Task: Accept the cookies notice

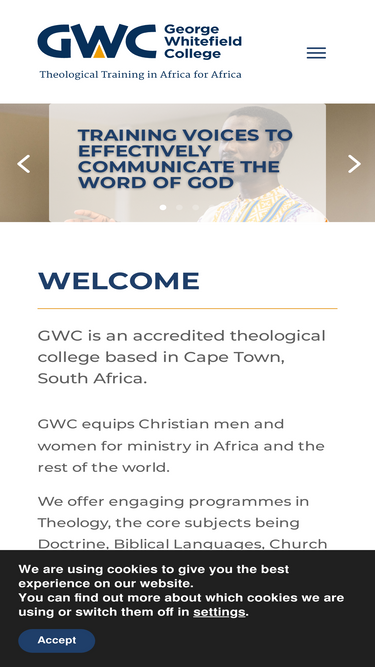Action: (x=57, y=640)
